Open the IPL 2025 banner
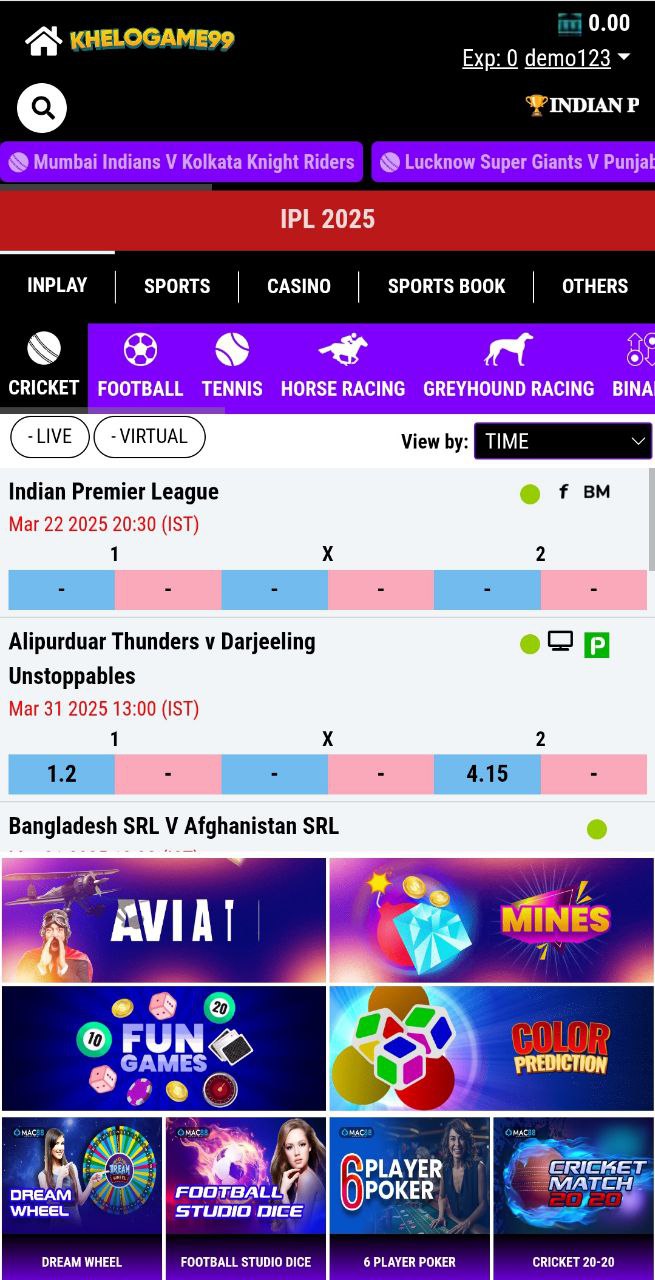The width and height of the screenshot is (655, 1280). coord(327,219)
